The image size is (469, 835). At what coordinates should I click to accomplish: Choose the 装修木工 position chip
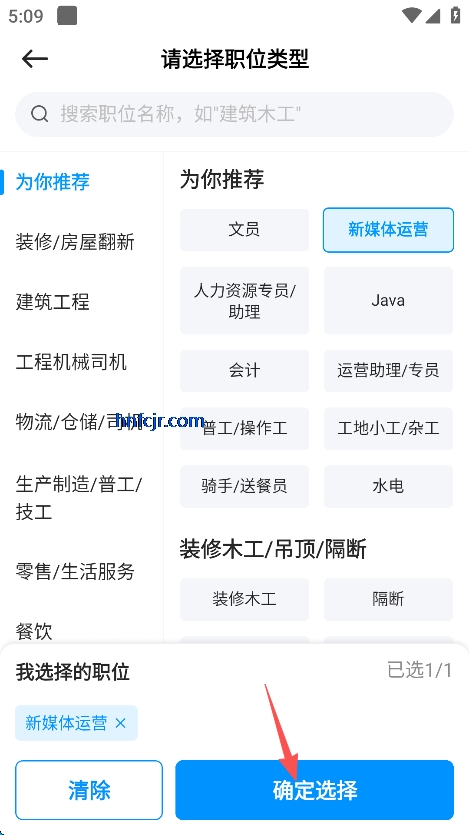[x=244, y=599]
